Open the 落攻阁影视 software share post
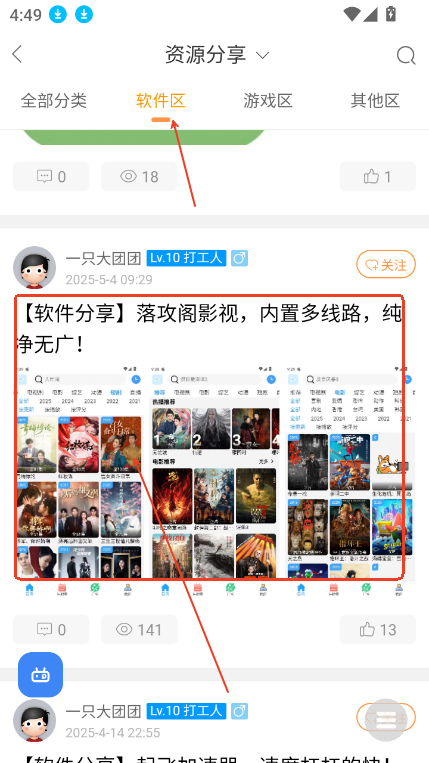The width and height of the screenshot is (429, 763). [209, 329]
